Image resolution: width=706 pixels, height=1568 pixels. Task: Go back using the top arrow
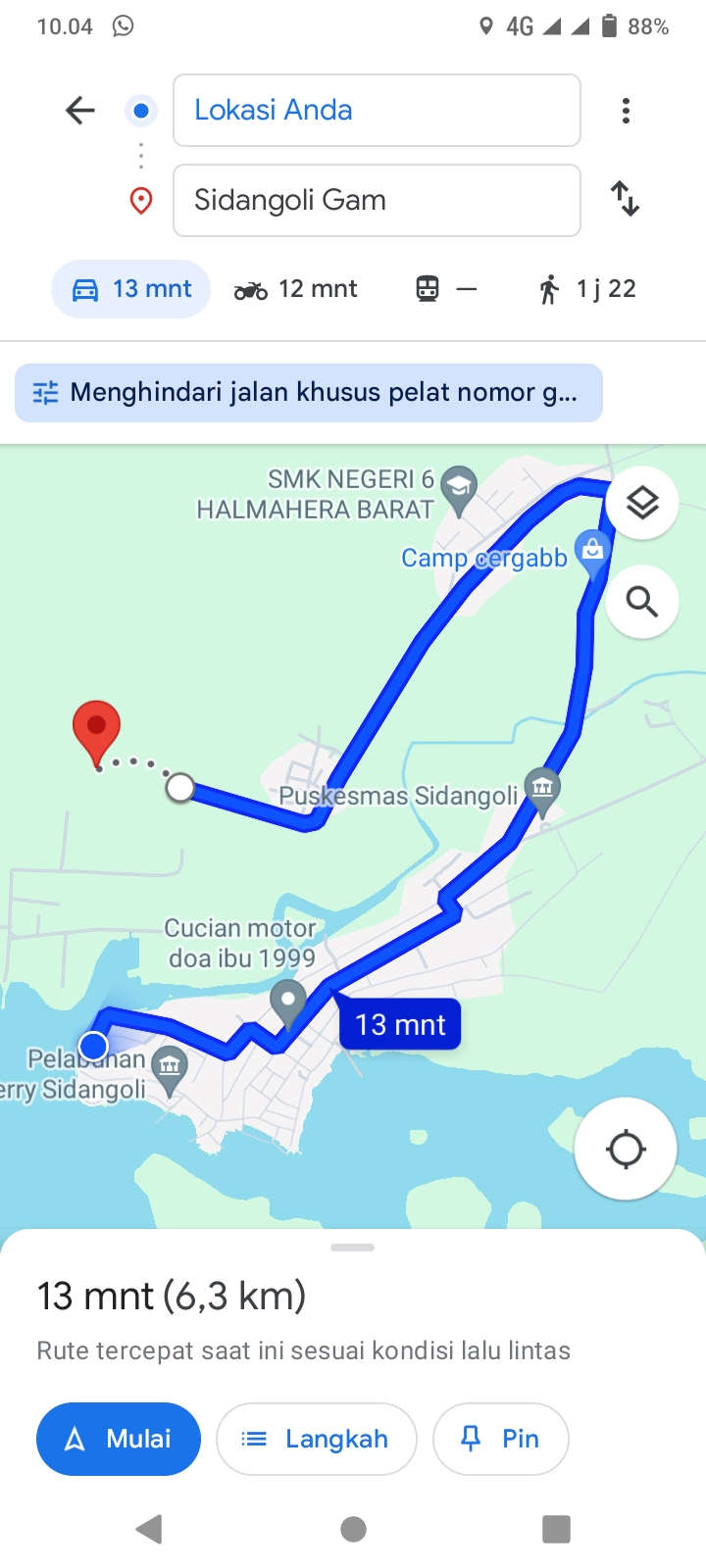tap(80, 110)
